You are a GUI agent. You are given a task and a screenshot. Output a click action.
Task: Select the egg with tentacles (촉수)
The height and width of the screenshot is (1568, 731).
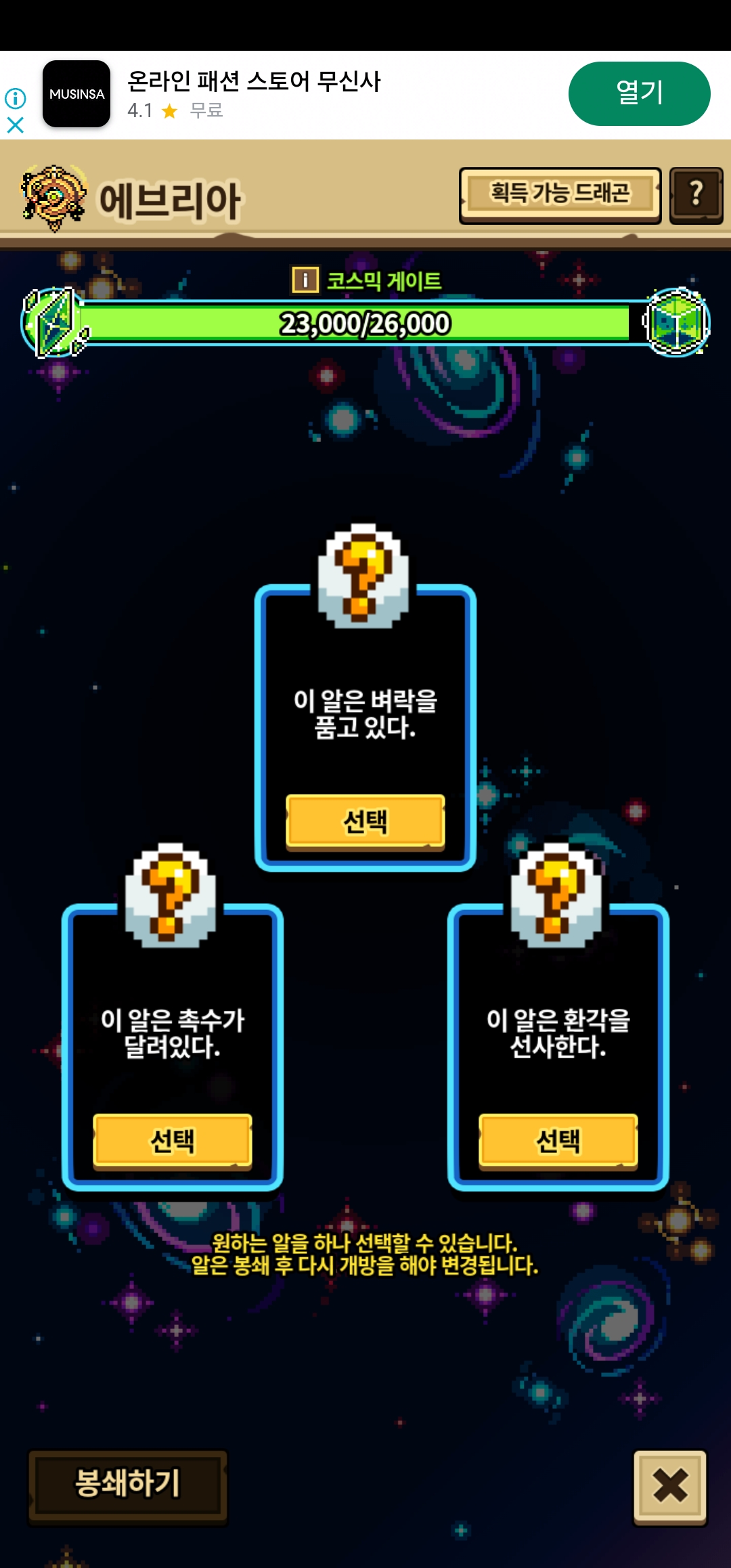pos(173,1141)
